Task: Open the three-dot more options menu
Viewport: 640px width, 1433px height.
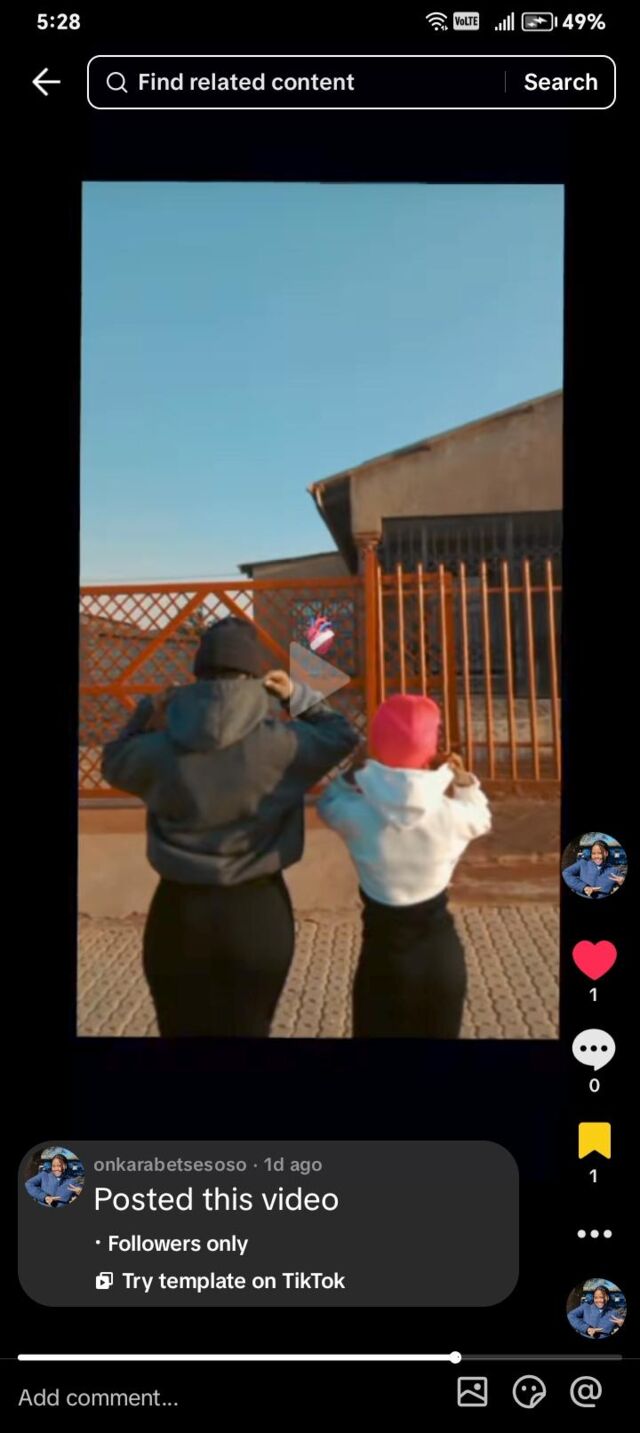Action: coord(594,1234)
